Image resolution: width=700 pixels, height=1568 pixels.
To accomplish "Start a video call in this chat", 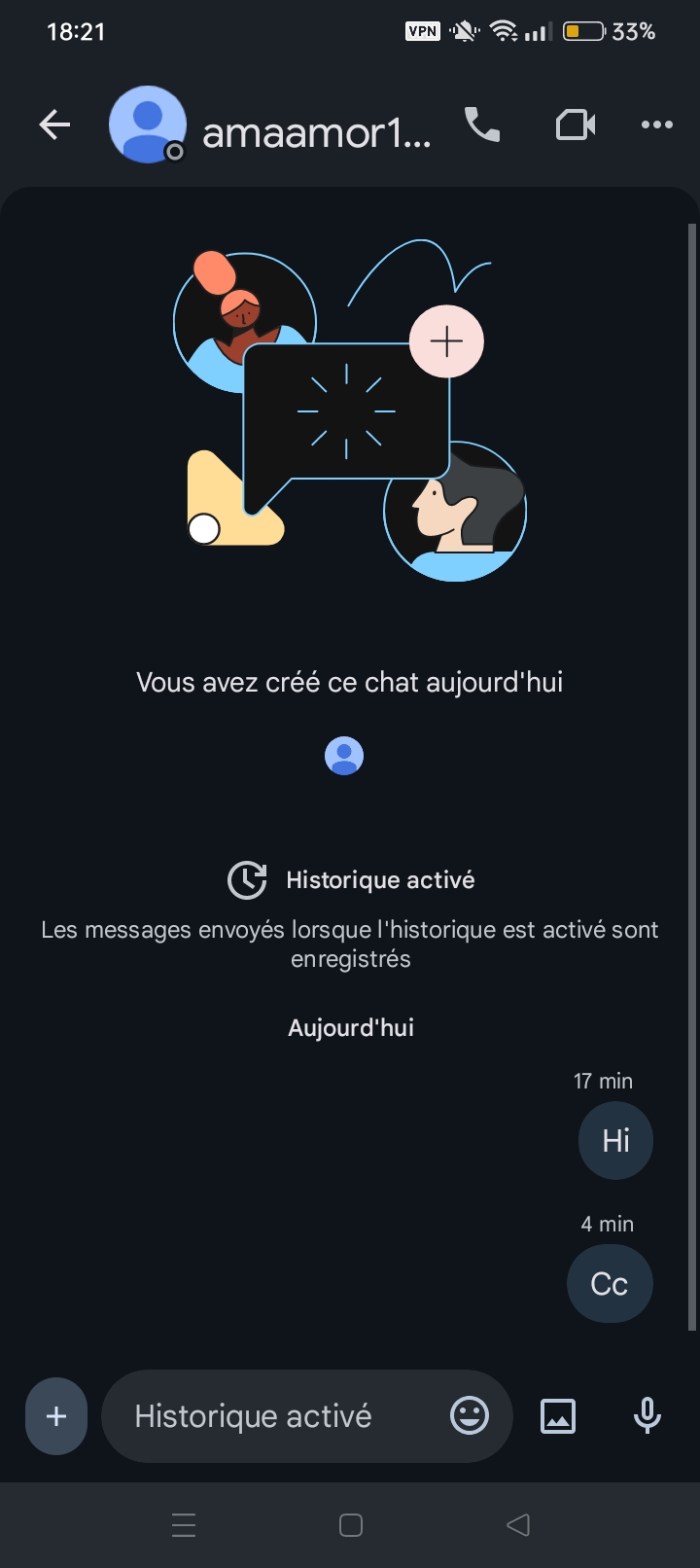I will point(575,125).
